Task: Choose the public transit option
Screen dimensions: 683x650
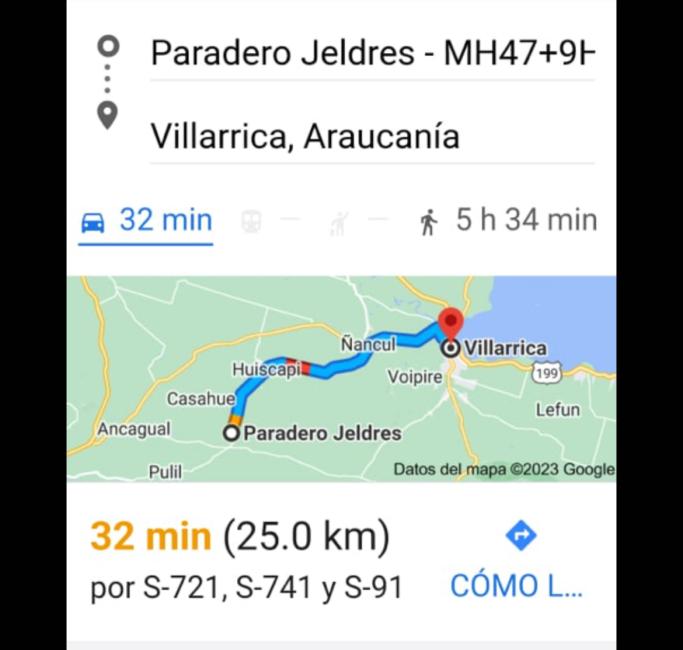Action: click(x=252, y=222)
